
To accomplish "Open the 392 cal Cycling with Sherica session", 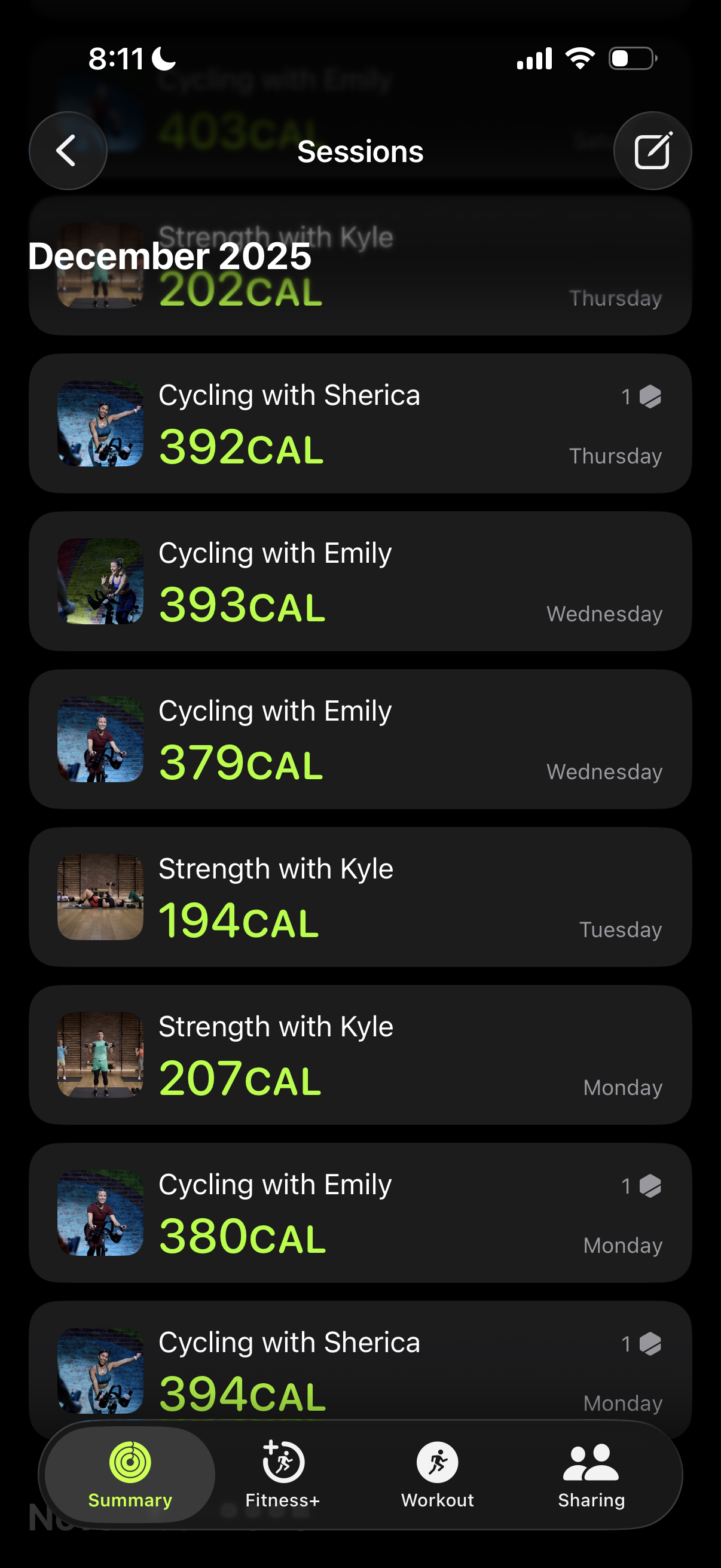I will click(x=360, y=423).
